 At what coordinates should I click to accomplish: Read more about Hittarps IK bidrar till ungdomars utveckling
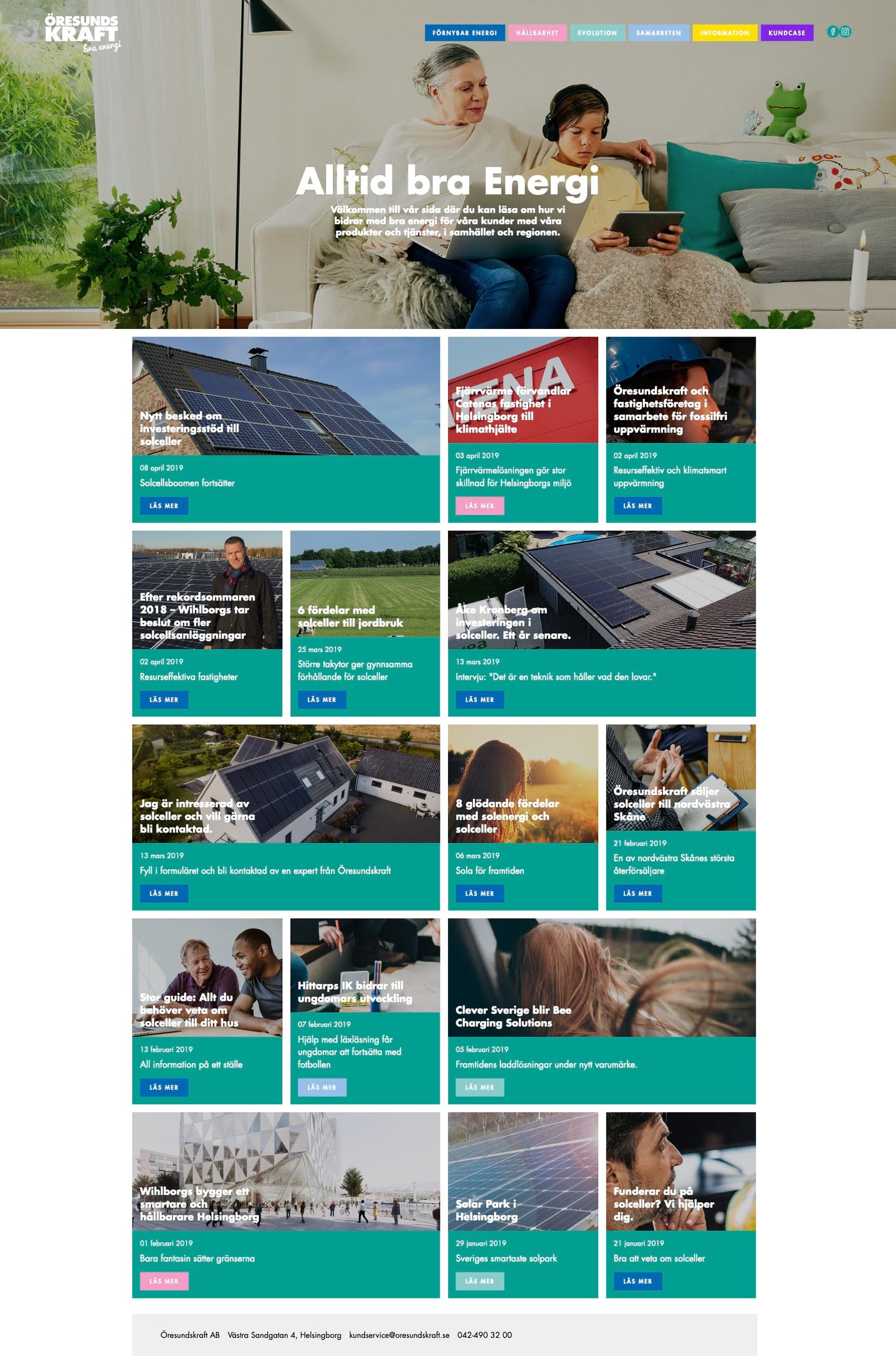[322, 1087]
